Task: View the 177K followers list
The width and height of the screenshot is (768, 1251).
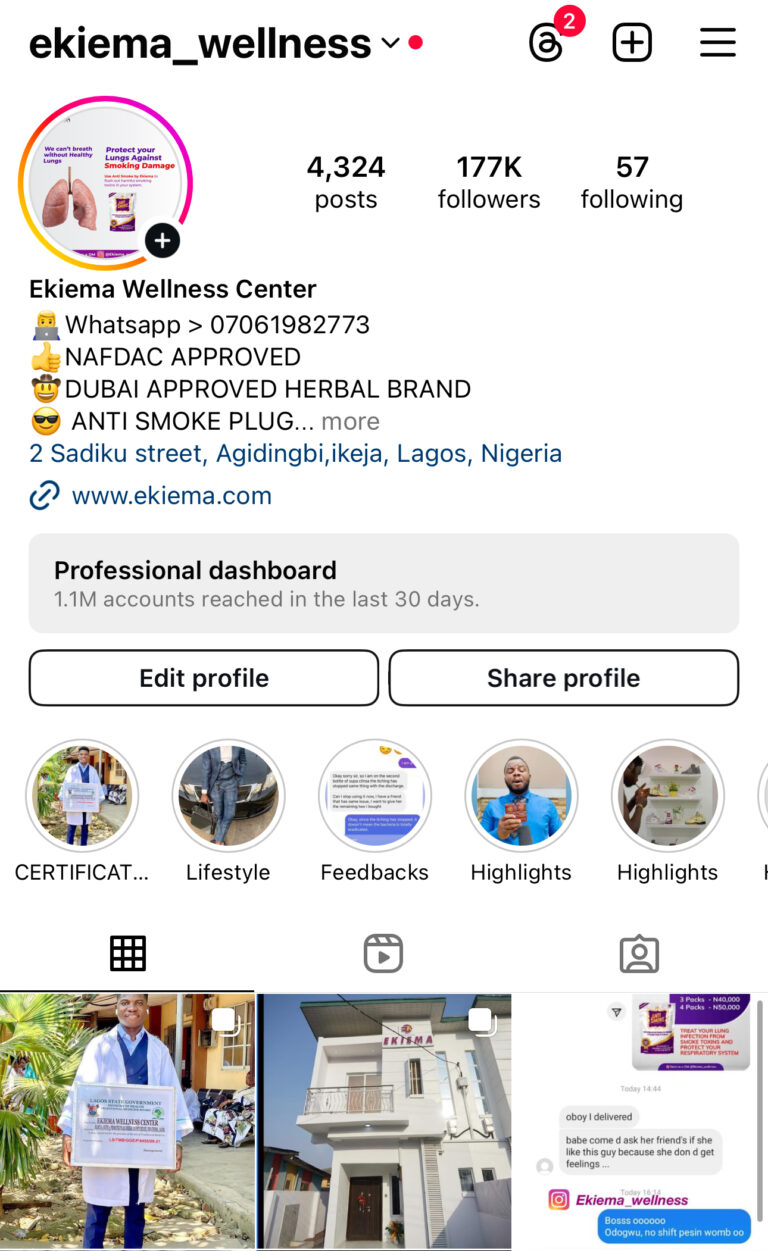Action: pyautogui.click(x=489, y=182)
